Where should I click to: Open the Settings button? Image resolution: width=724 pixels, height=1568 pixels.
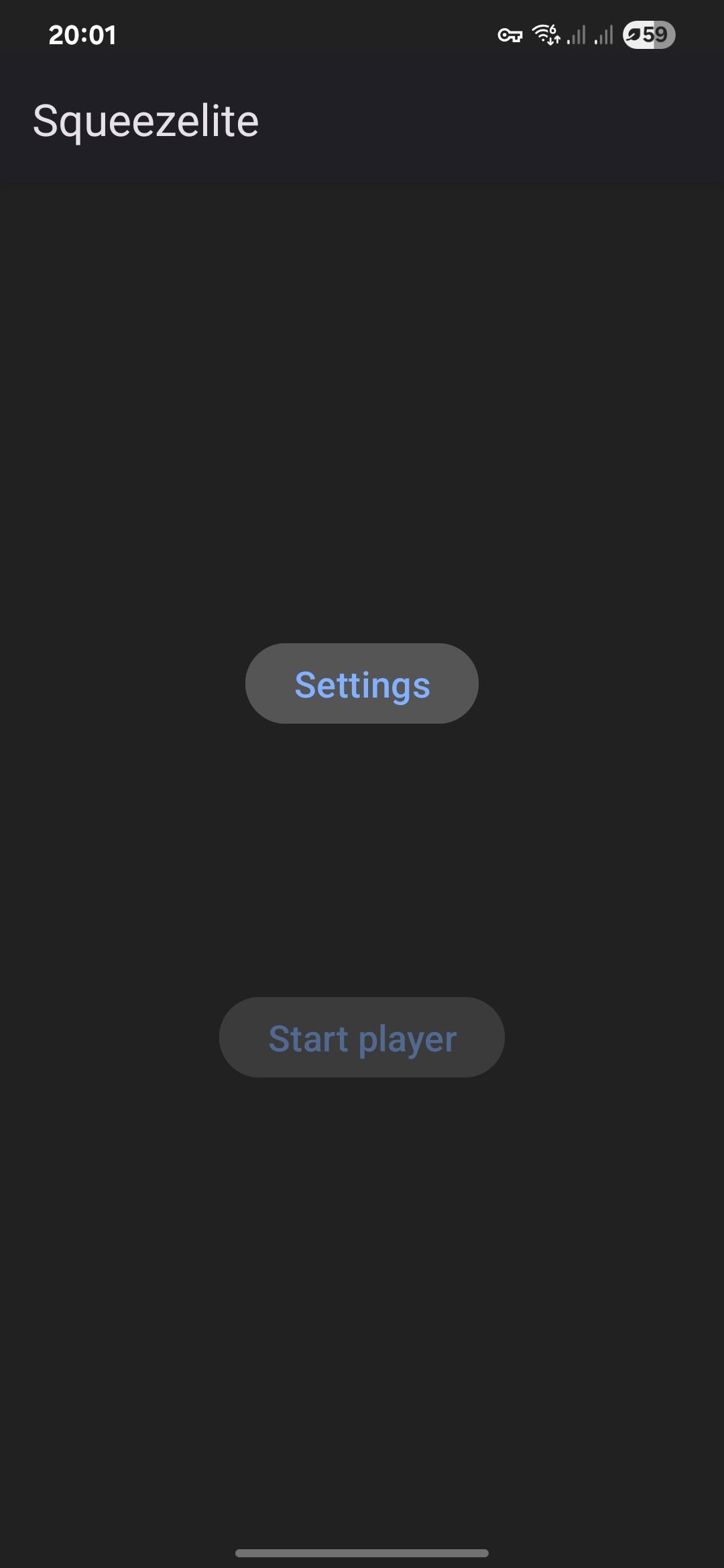click(x=362, y=683)
